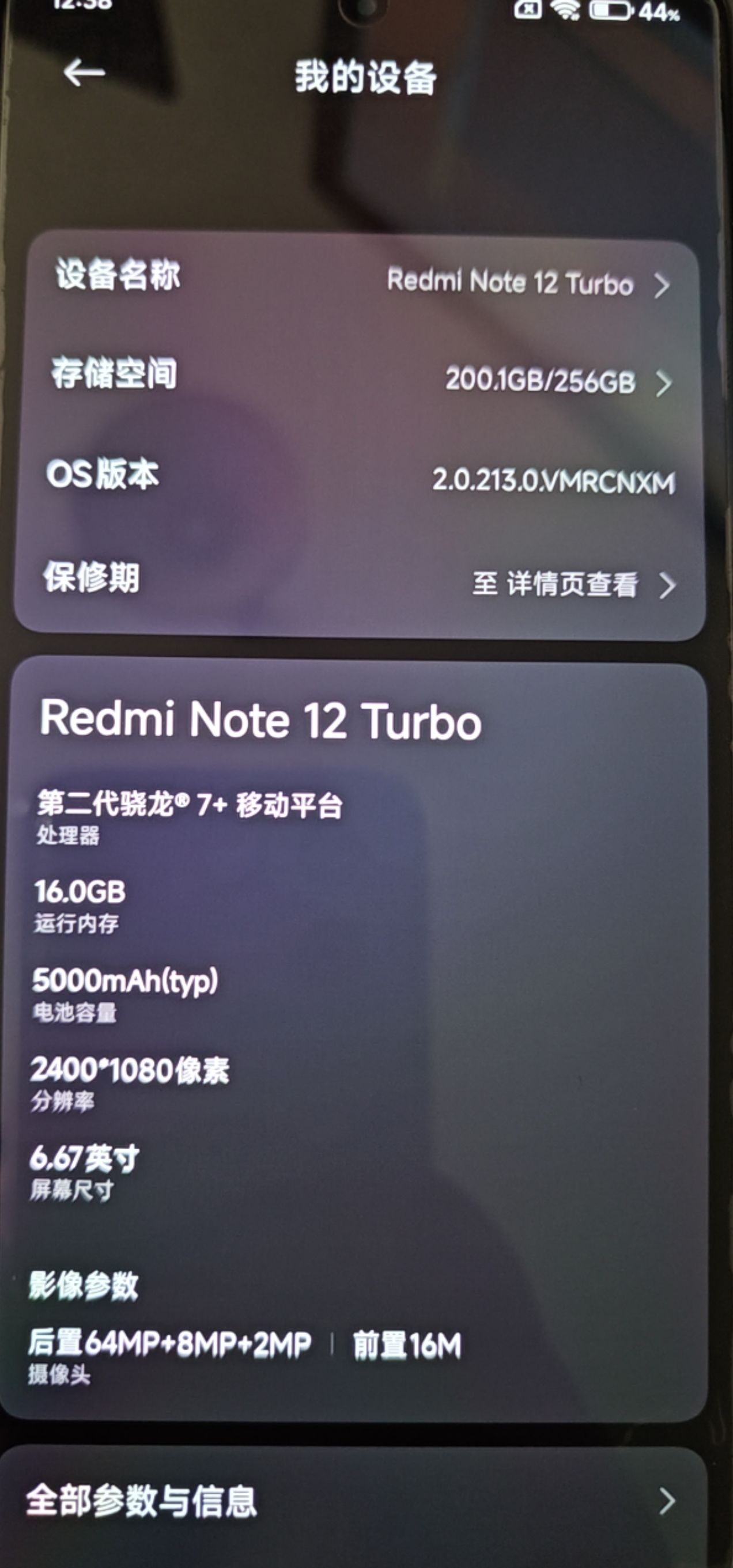Tap the OS版本 row
Viewport: 733px width, 1568px height.
point(365,479)
